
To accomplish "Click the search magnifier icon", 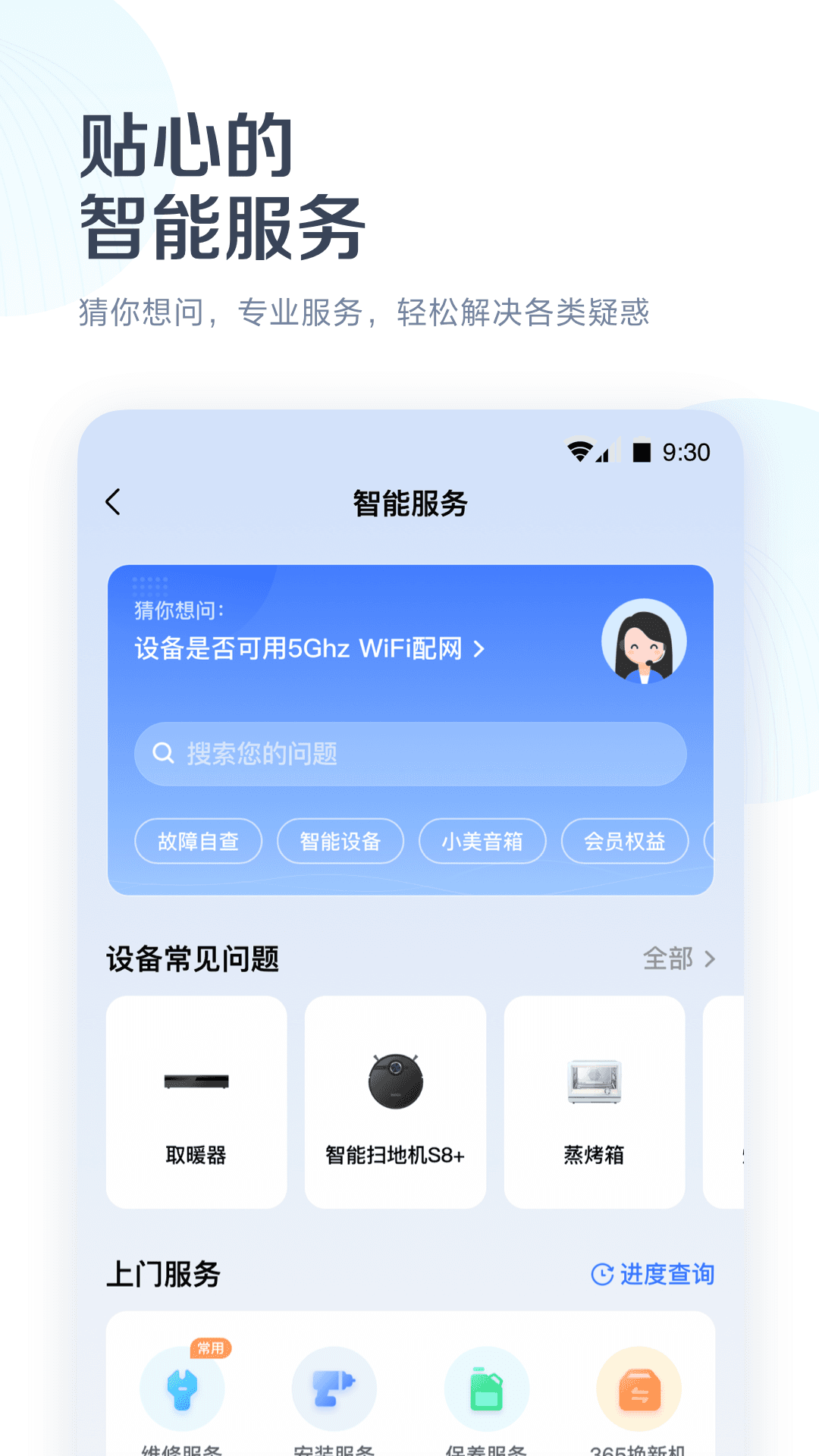I will (162, 754).
